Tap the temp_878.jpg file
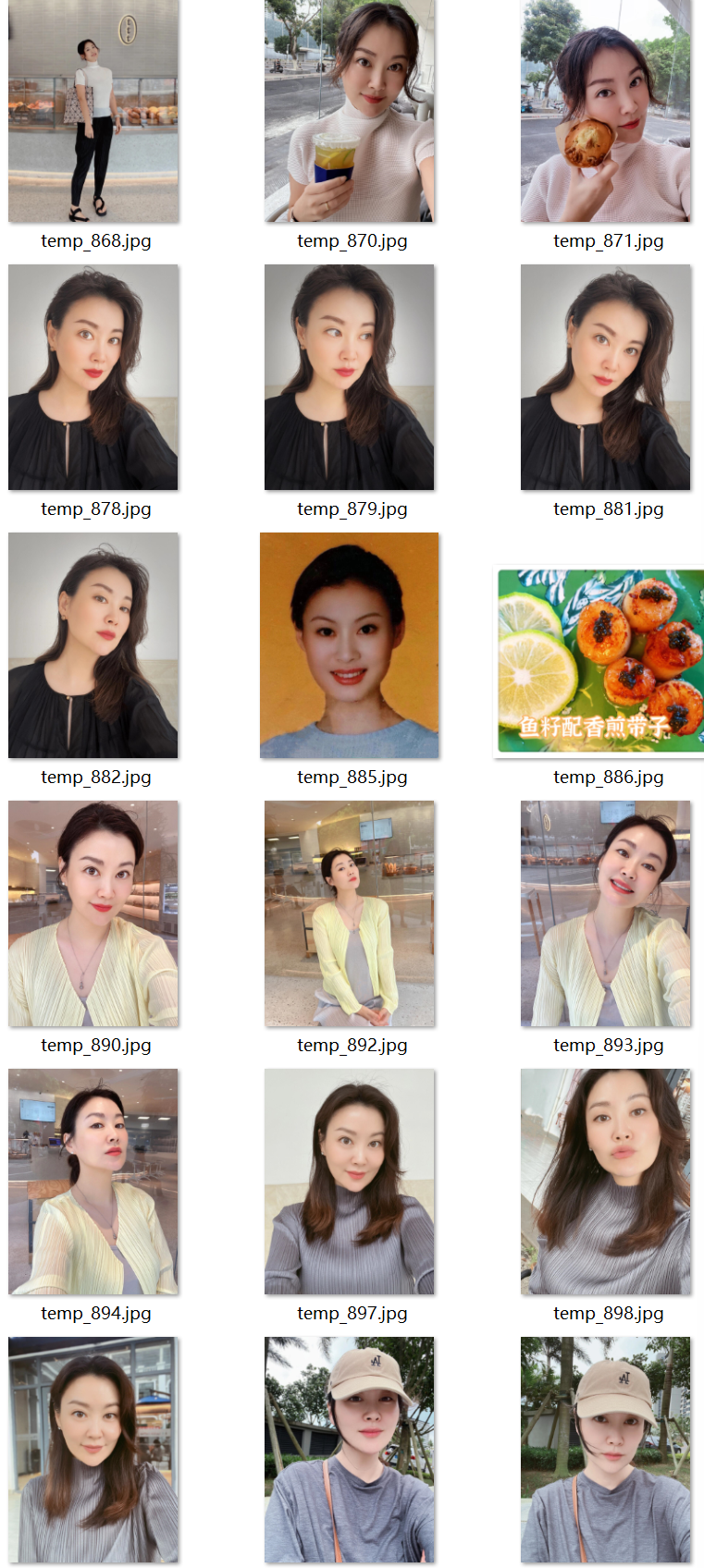Image resolution: width=704 pixels, height=1568 pixels. coord(93,377)
